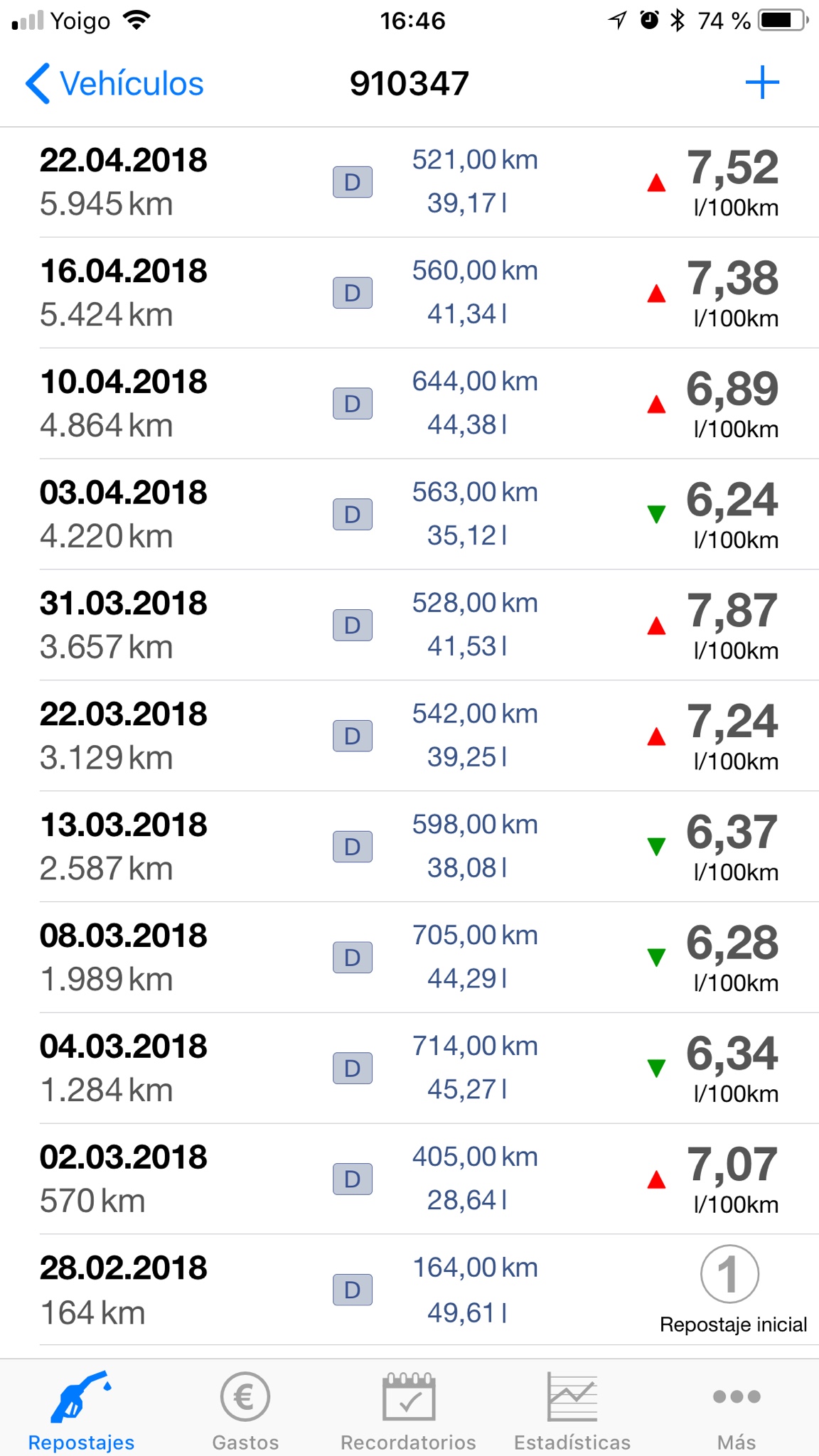View the 13.03.2018 refueling details
This screenshot has height=1456, width=819.
tap(409, 847)
